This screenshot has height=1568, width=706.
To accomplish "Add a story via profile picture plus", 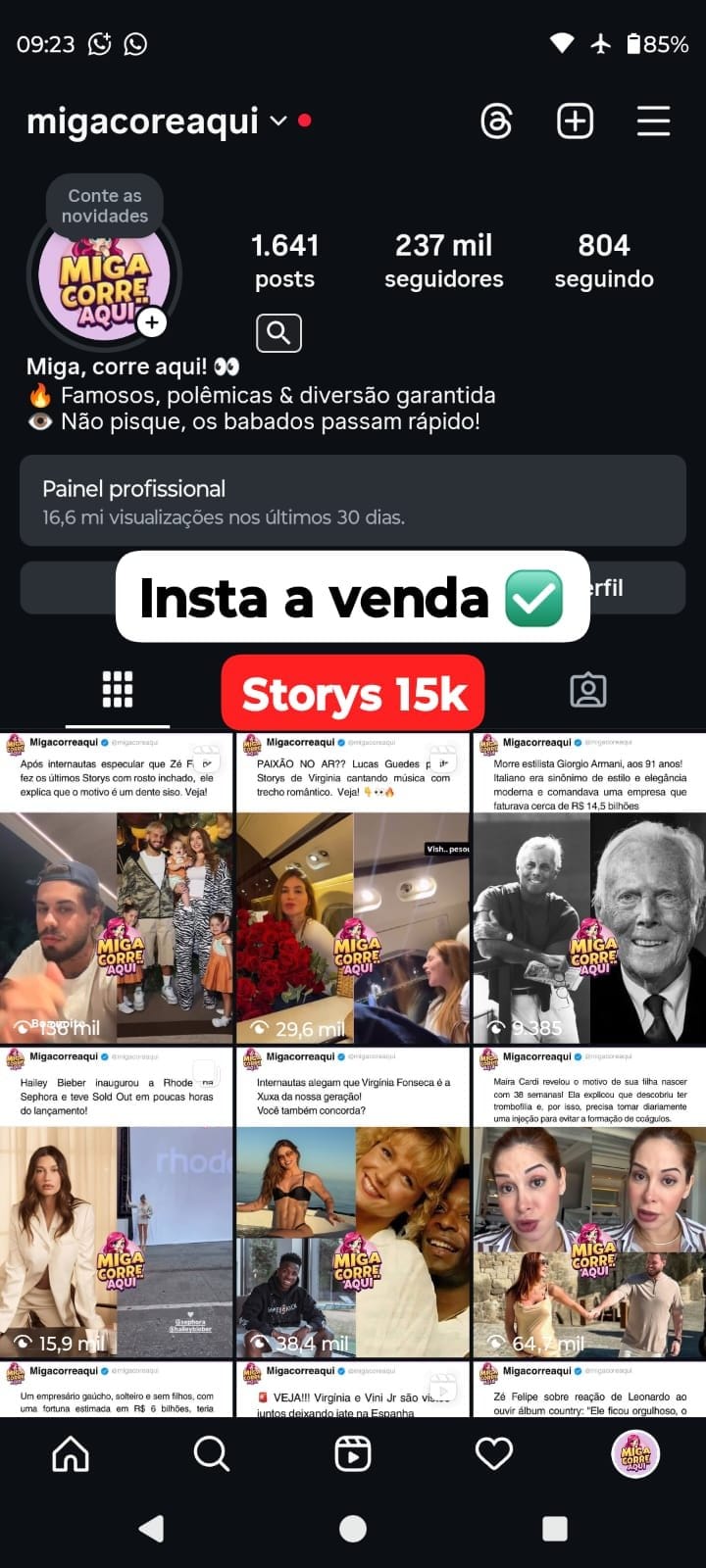I will pos(151,322).
